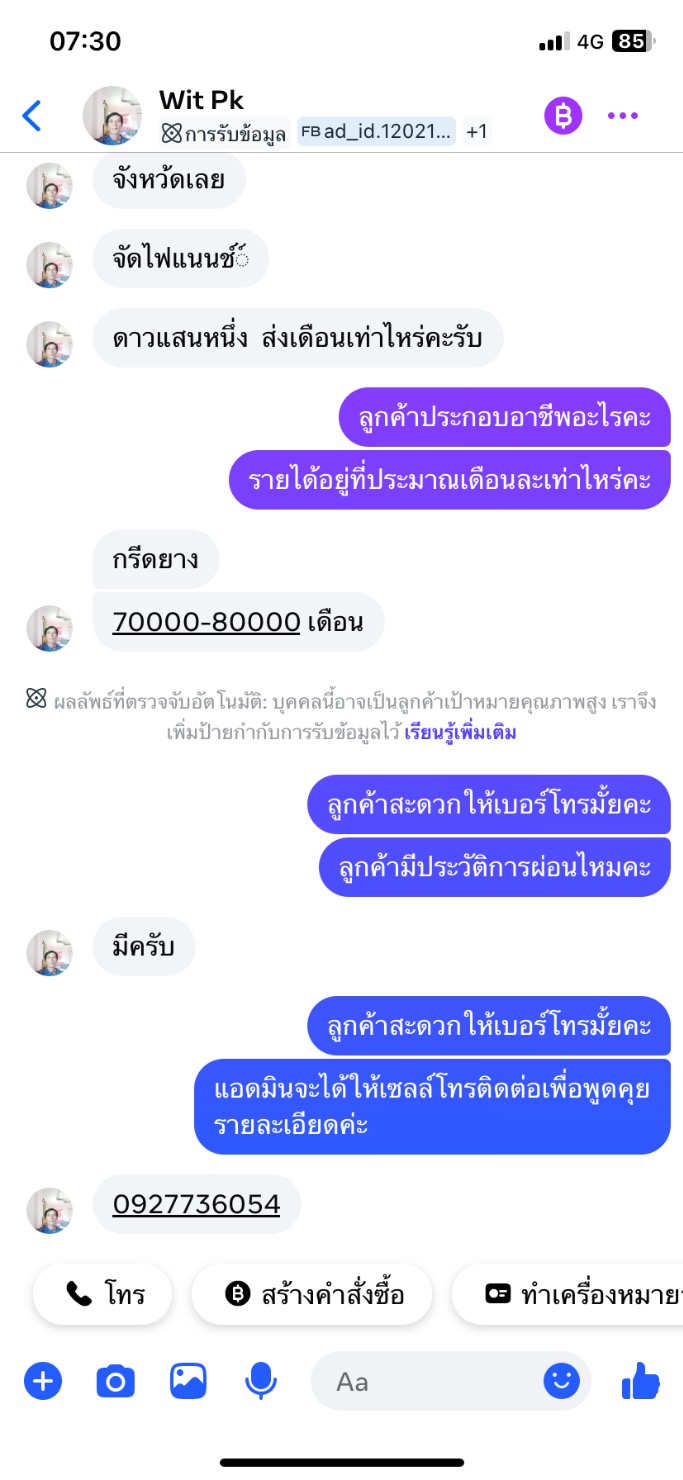Select the สร้างคำสั่งซื้อ chip
Viewport: 683px width, 1480px height.
click(x=312, y=1294)
